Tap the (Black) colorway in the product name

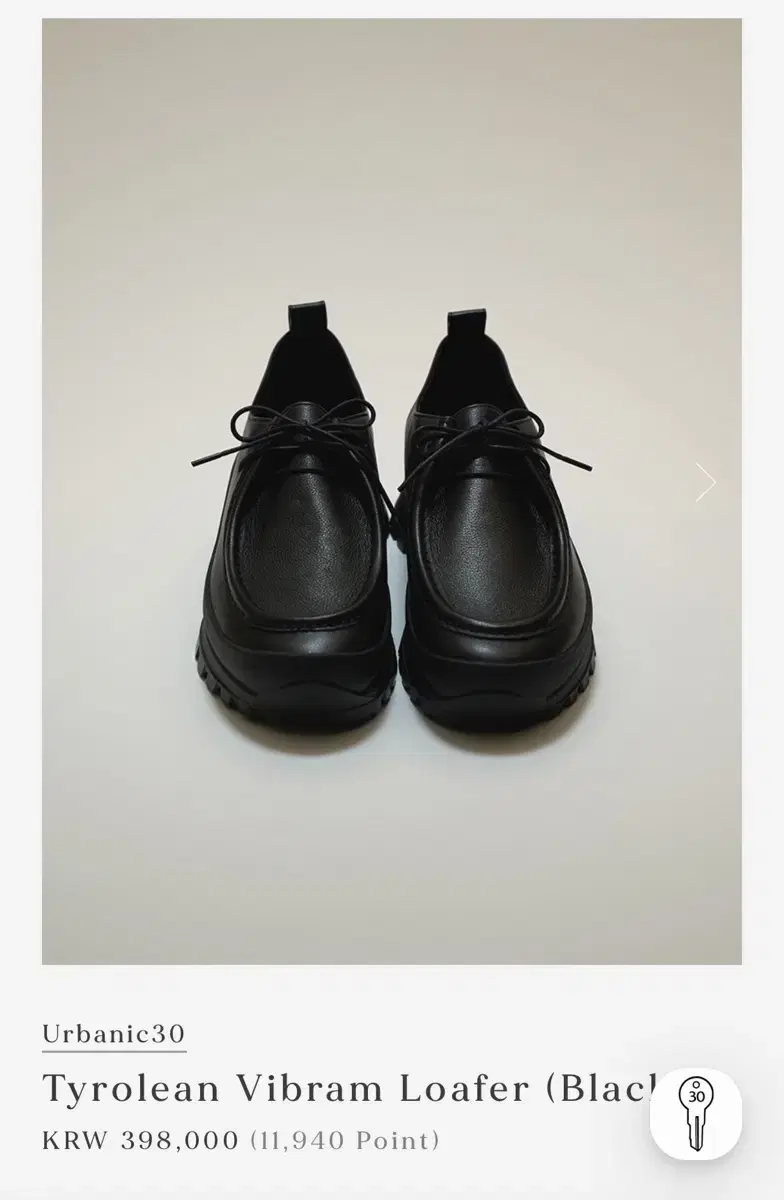[x=612, y=1091]
